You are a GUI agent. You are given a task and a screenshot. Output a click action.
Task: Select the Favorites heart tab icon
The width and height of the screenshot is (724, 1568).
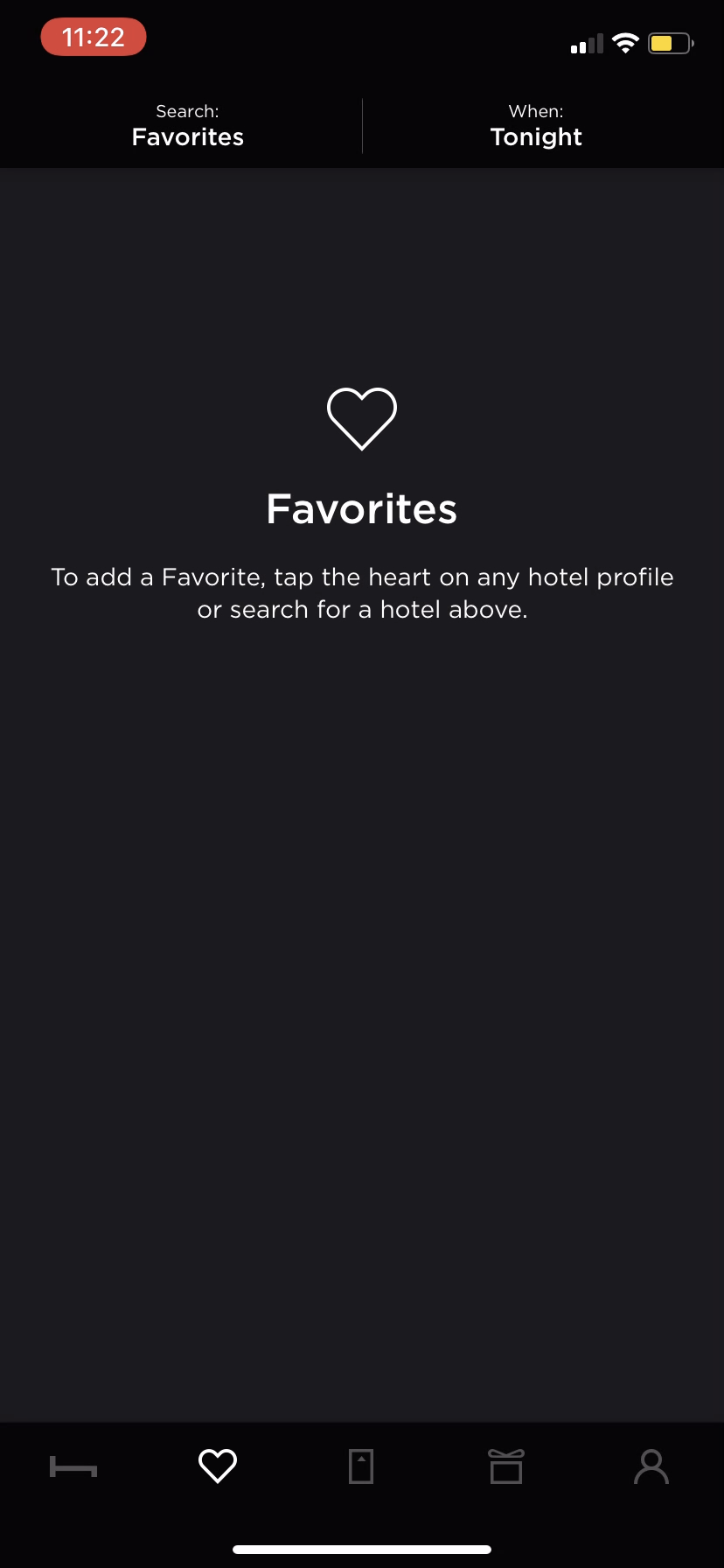pos(217,1466)
